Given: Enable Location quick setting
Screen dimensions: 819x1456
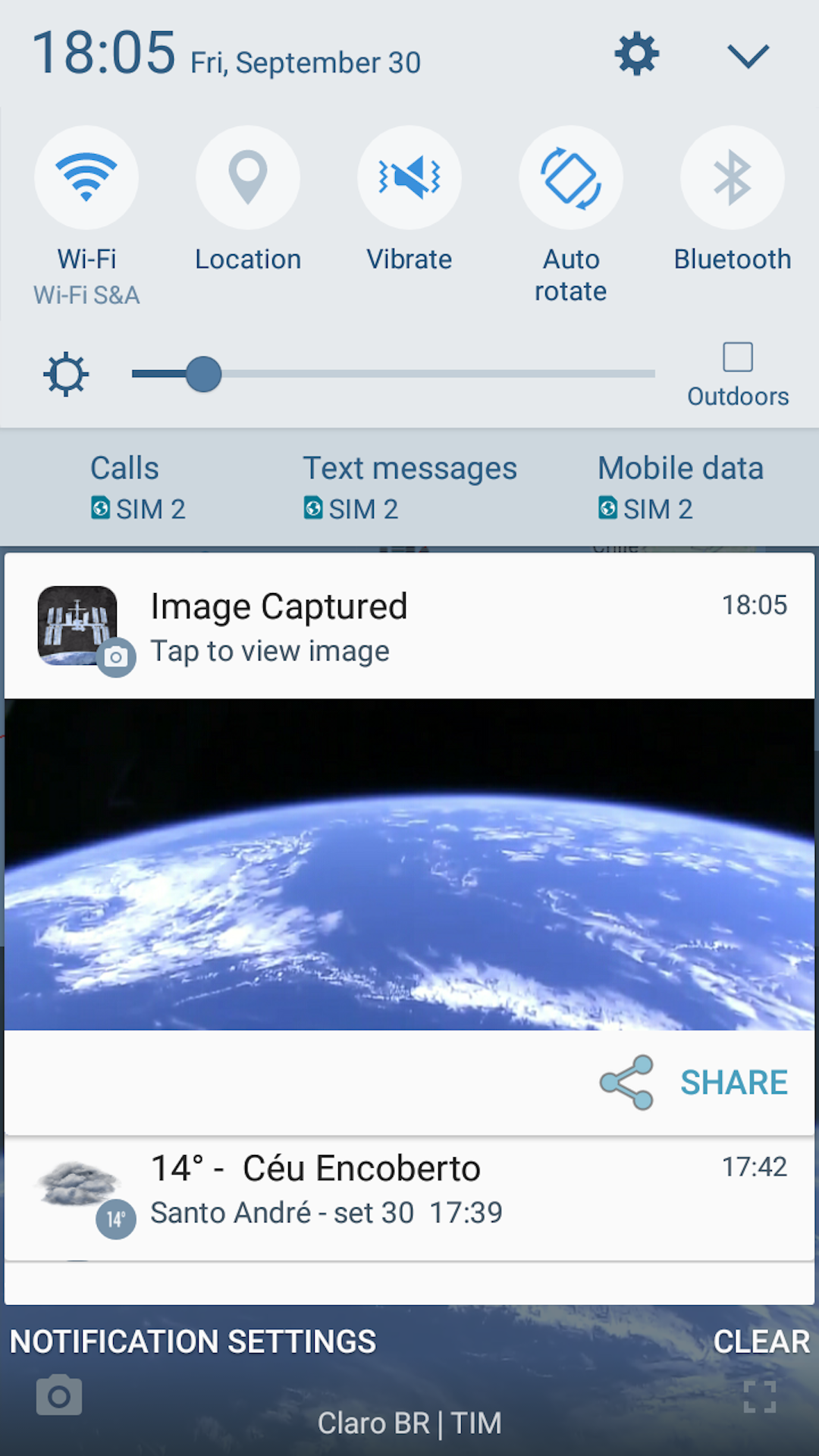Looking at the screenshot, I should pos(248,178).
